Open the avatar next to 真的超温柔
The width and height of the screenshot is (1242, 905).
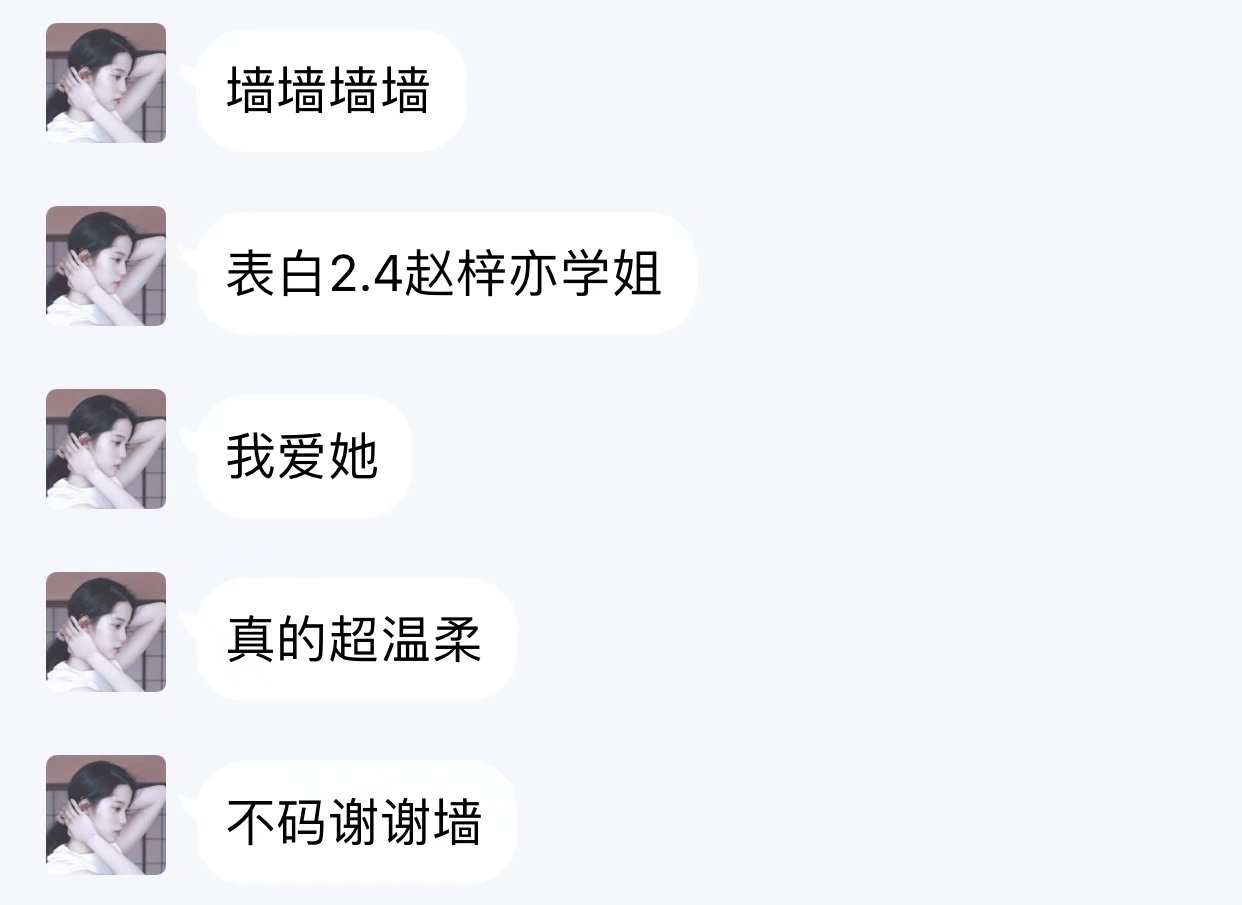pyautogui.click(x=106, y=632)
